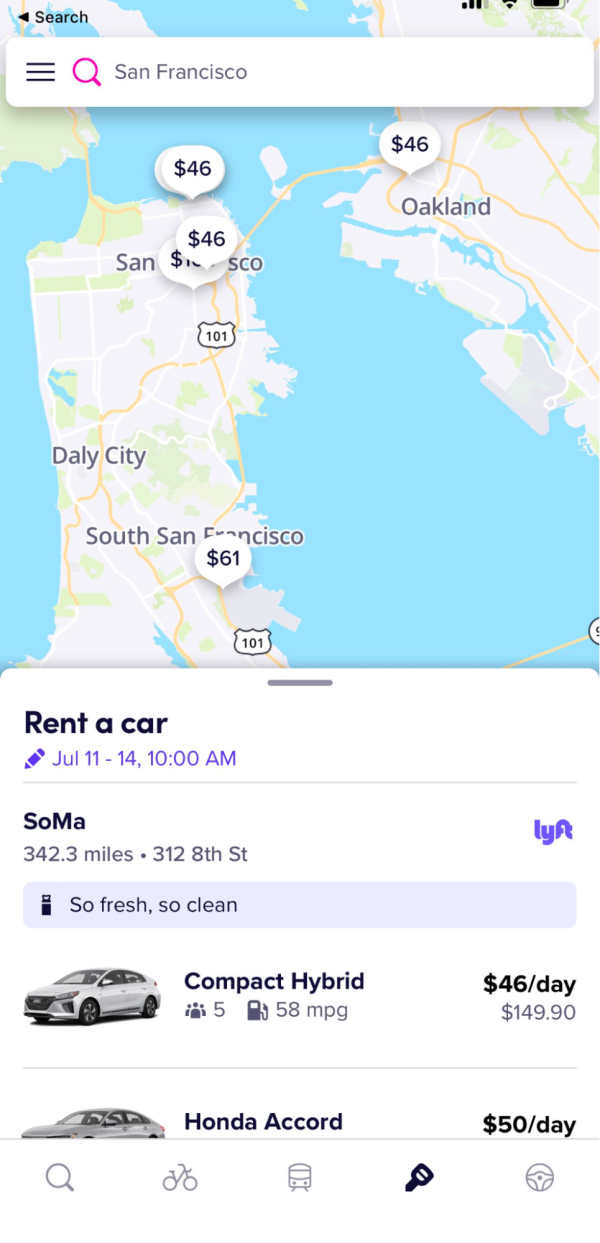This screenshot has width=600, height=1243.
Task: Switch to the search tab
Action: [x=60, y=1179]
